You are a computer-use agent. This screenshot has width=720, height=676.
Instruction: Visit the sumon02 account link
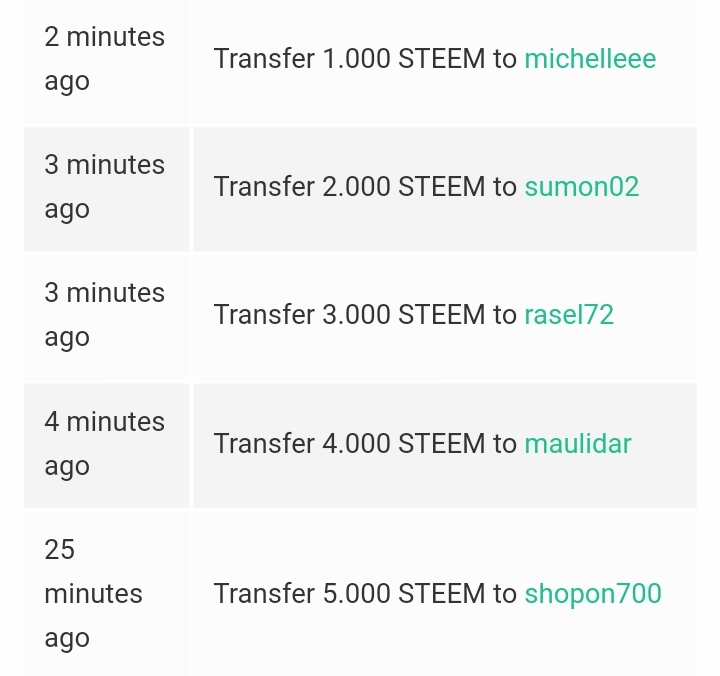coord(581,187)
